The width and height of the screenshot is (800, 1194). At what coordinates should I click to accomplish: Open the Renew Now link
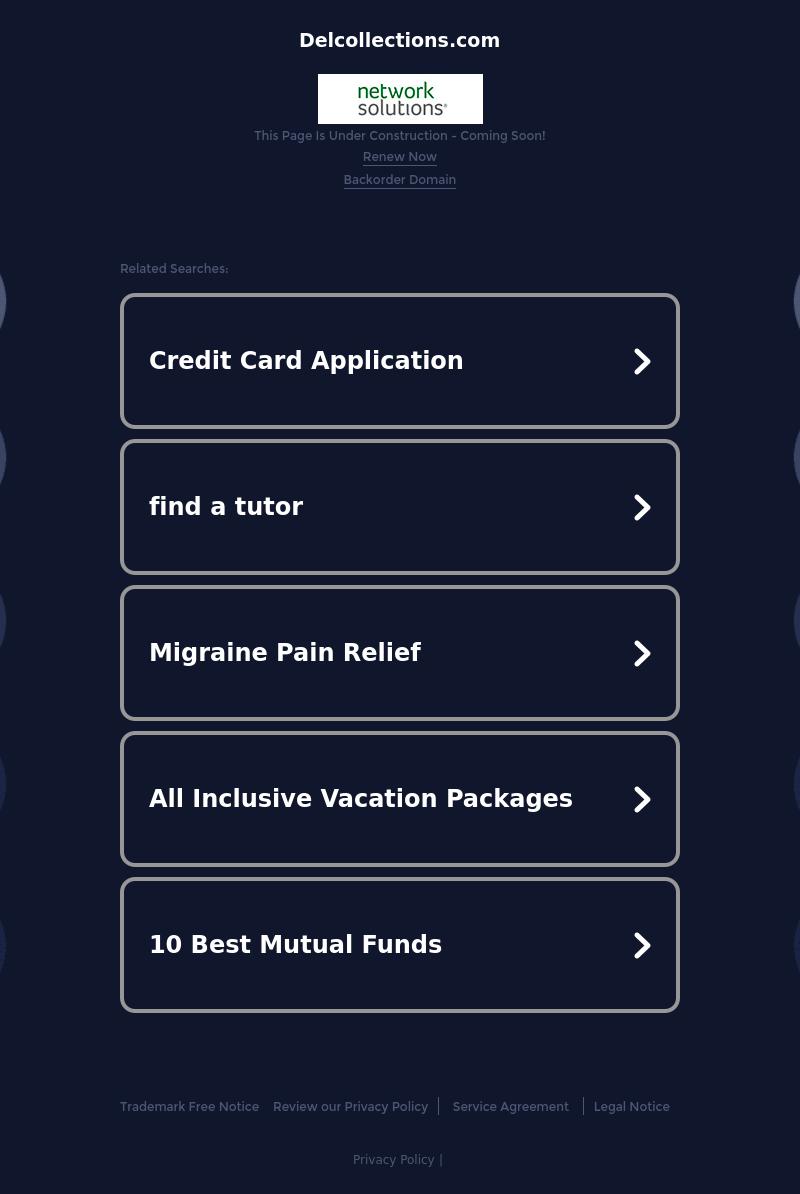[x=399, y=157]
